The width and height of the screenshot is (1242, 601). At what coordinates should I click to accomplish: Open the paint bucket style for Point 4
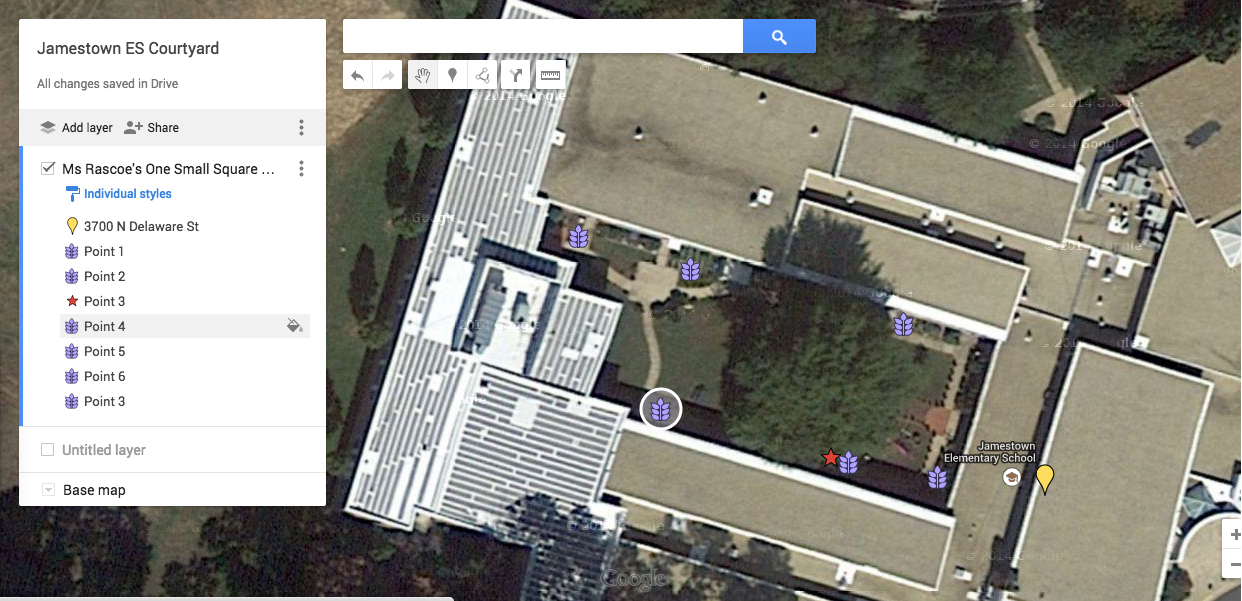(294, 326)
